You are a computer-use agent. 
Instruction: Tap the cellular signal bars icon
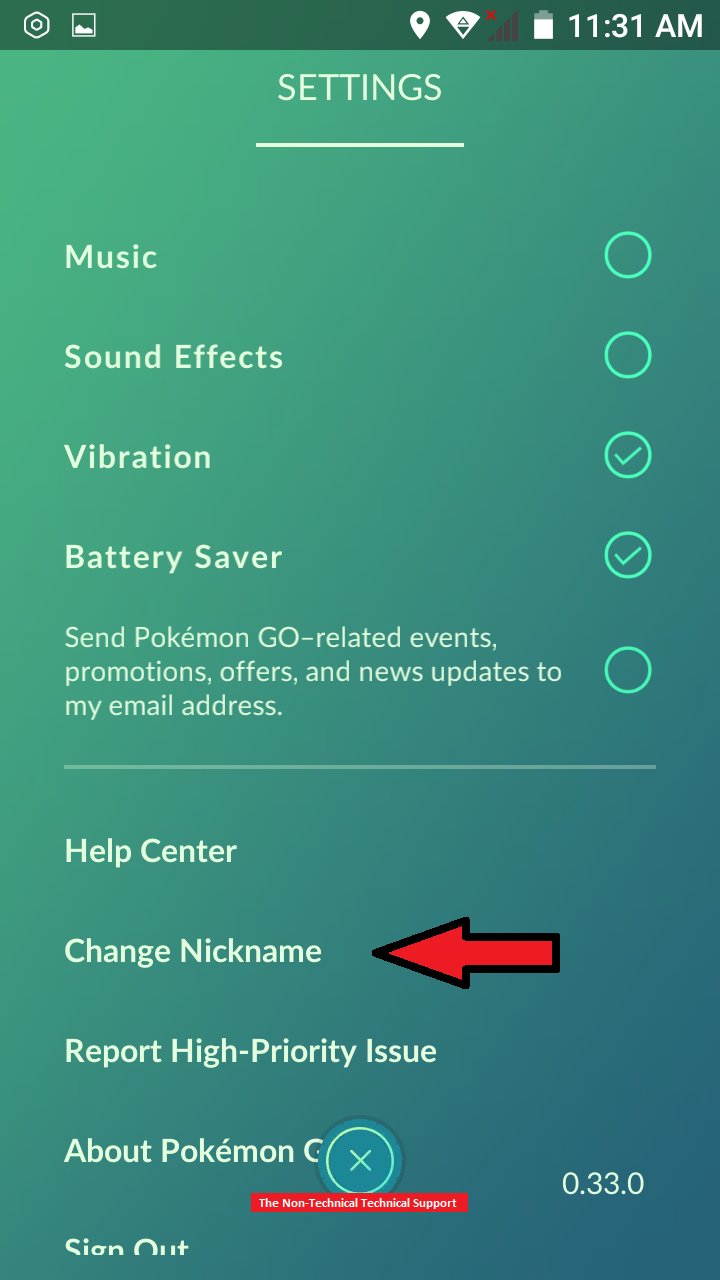pos(501,26)
